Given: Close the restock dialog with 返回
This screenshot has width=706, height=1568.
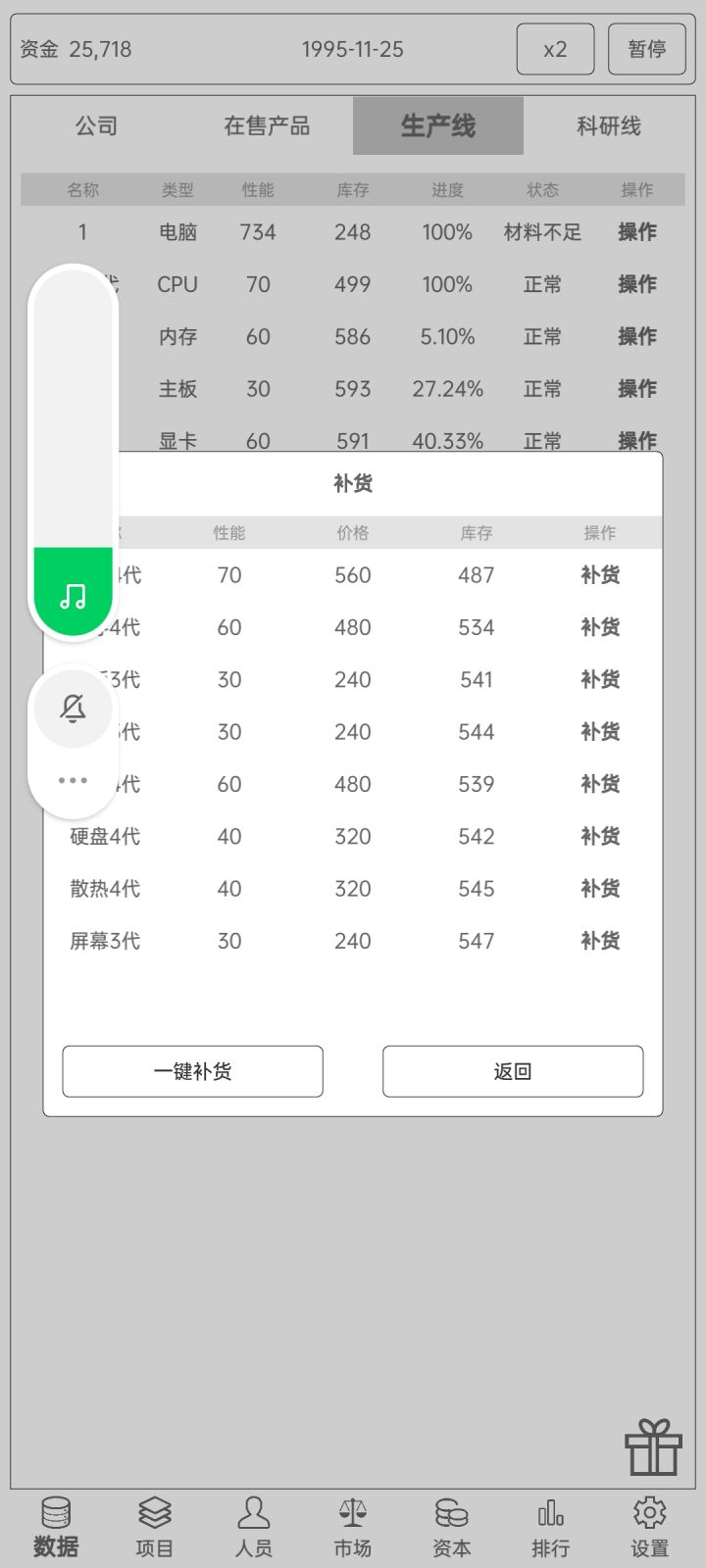Looking at the screenshot, I should [512, 1071].
